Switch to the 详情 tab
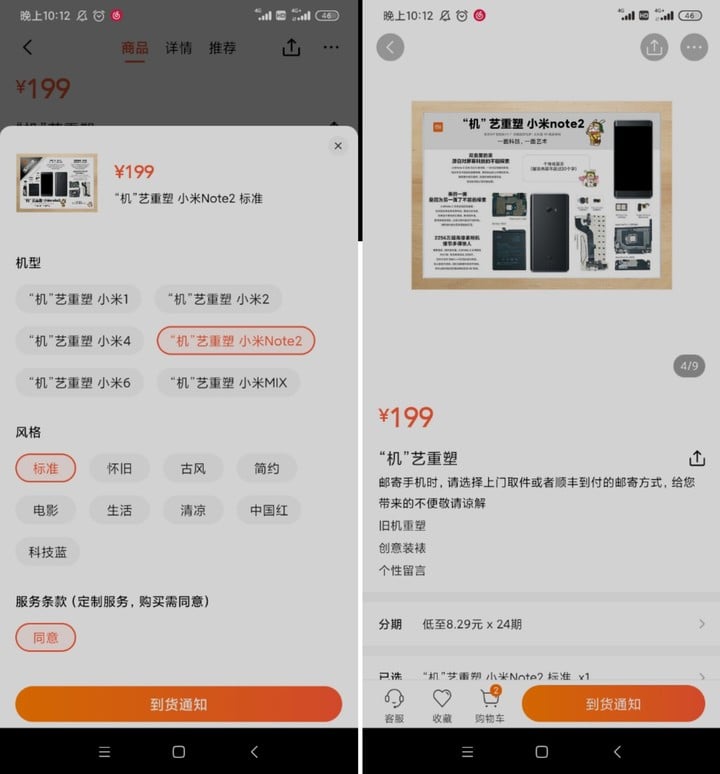Image resolution: width=720 pixels, height=774 pixels. click(178, 48)
